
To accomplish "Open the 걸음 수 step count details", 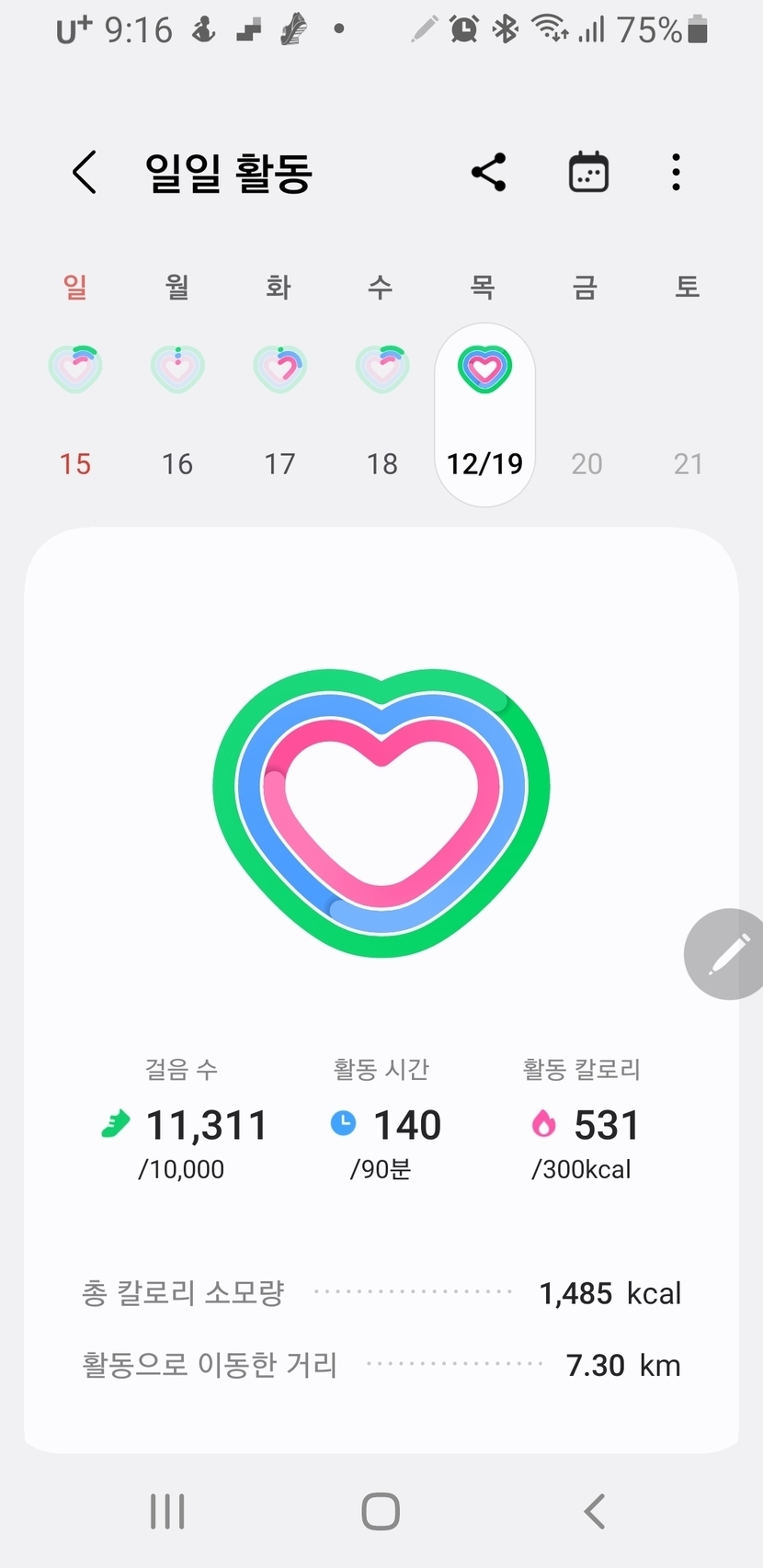I will click(x=182, y=1123).
